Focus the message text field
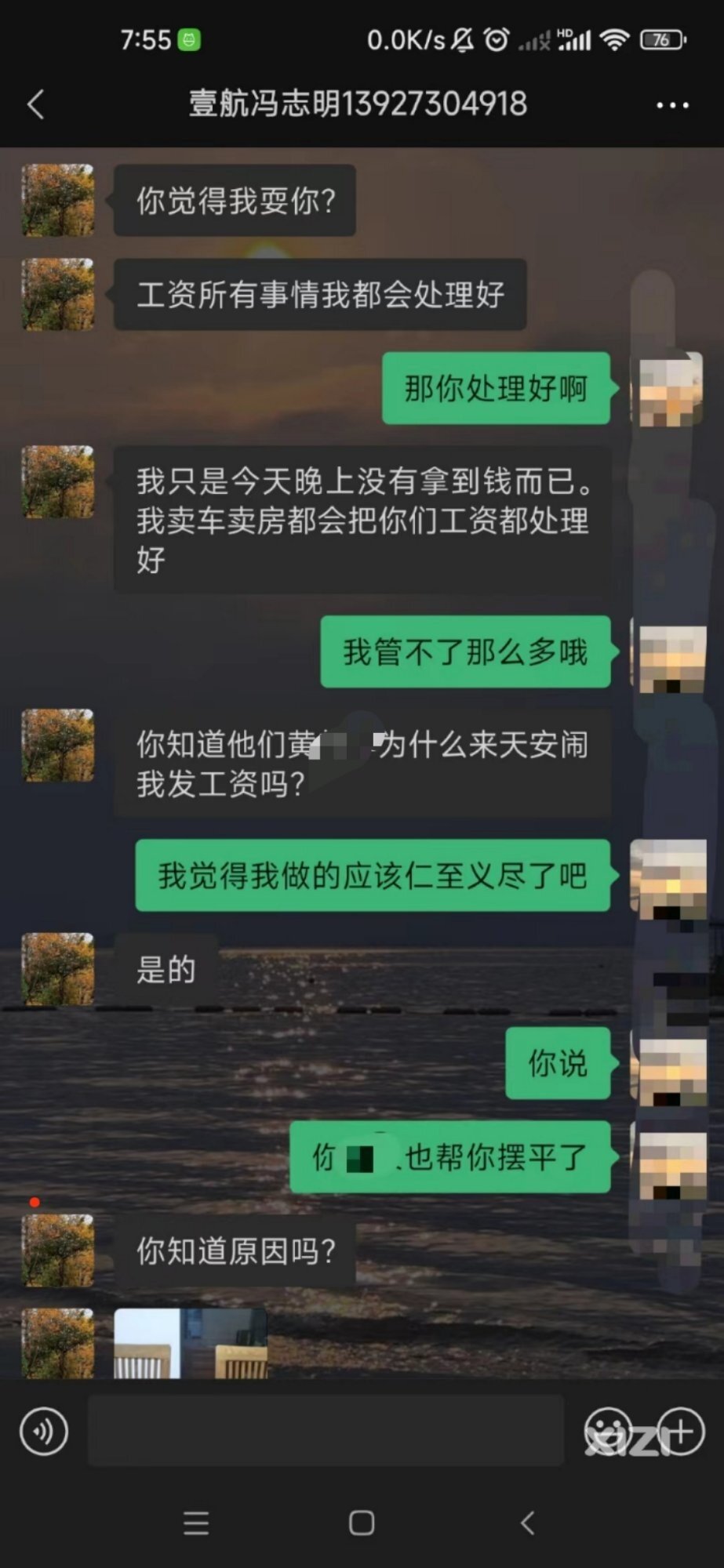The height and width of the screenshot is (1568, 724). [x=326, y=1432]
